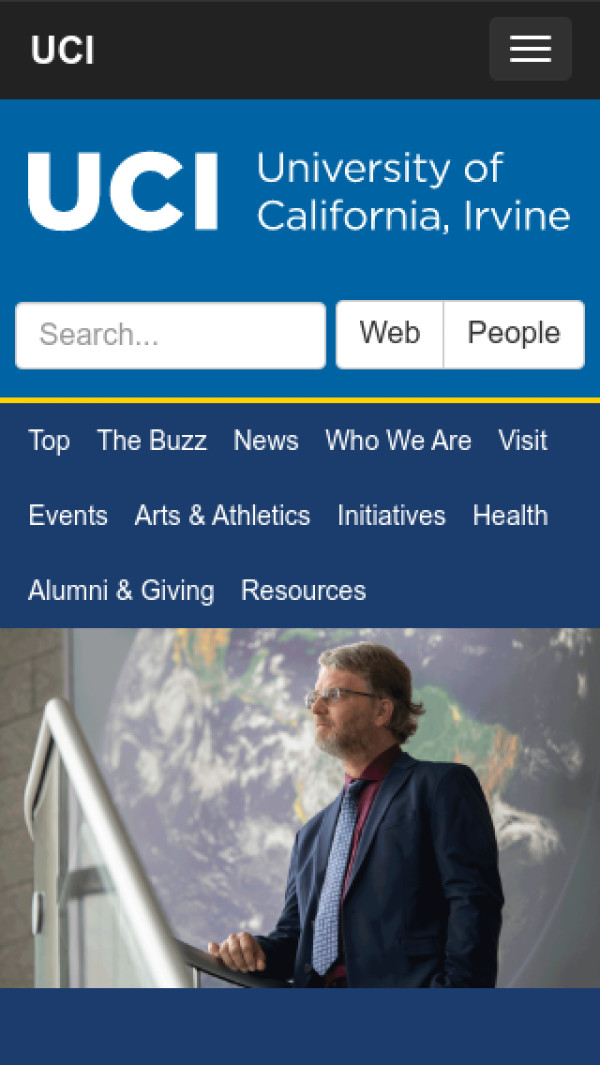Go to the News section
The image size is (600, 1065).
pyautogui.click(x=266, y=441)
